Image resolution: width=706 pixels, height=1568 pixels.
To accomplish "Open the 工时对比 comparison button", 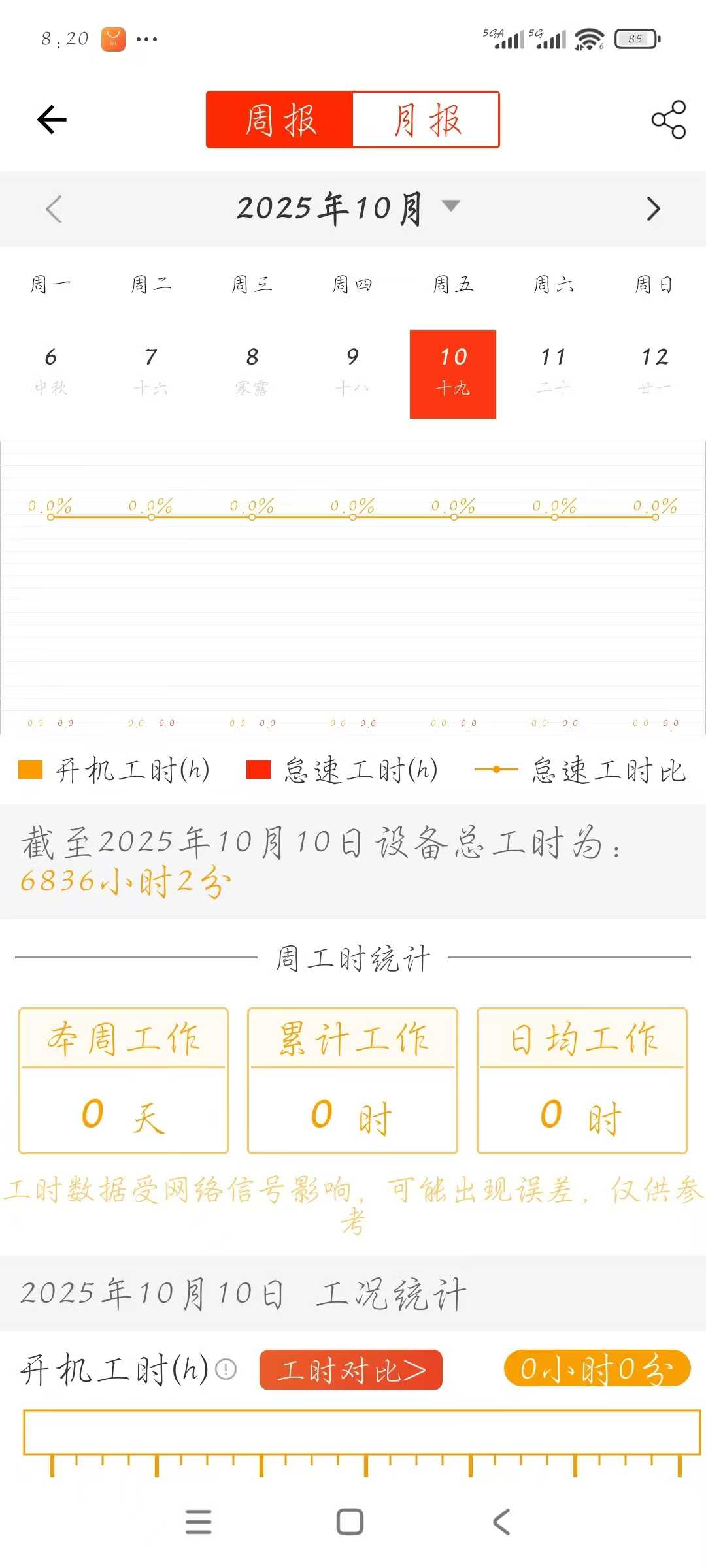I will (351, 1370).
